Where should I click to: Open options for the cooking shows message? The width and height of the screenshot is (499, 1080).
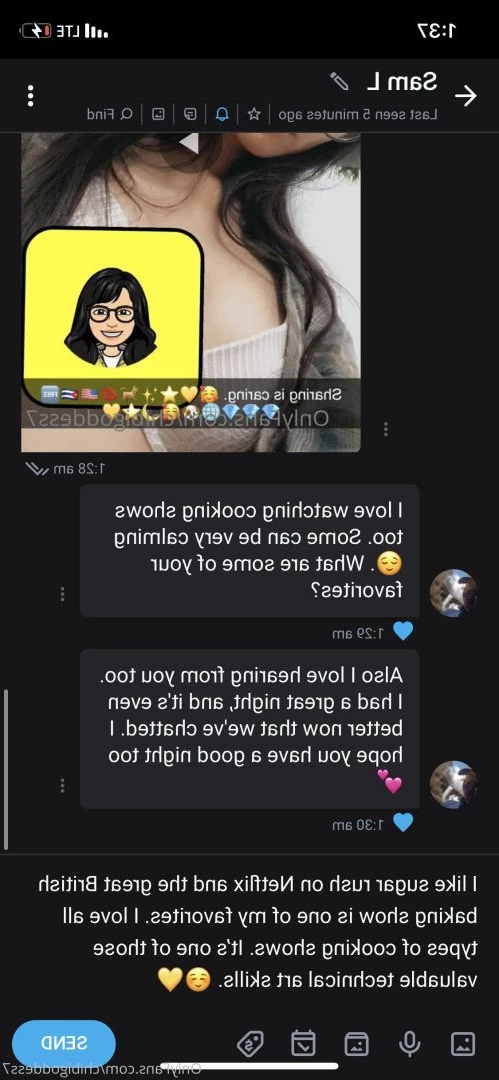click(x=63, y=593)
